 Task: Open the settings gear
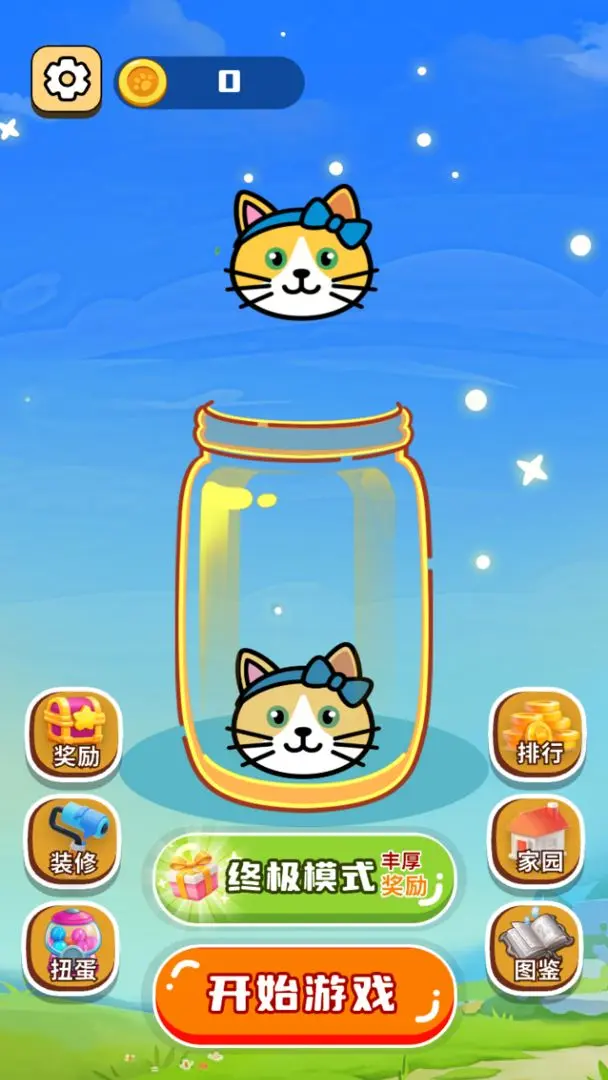pyautogui.click(x=66, y=79)
